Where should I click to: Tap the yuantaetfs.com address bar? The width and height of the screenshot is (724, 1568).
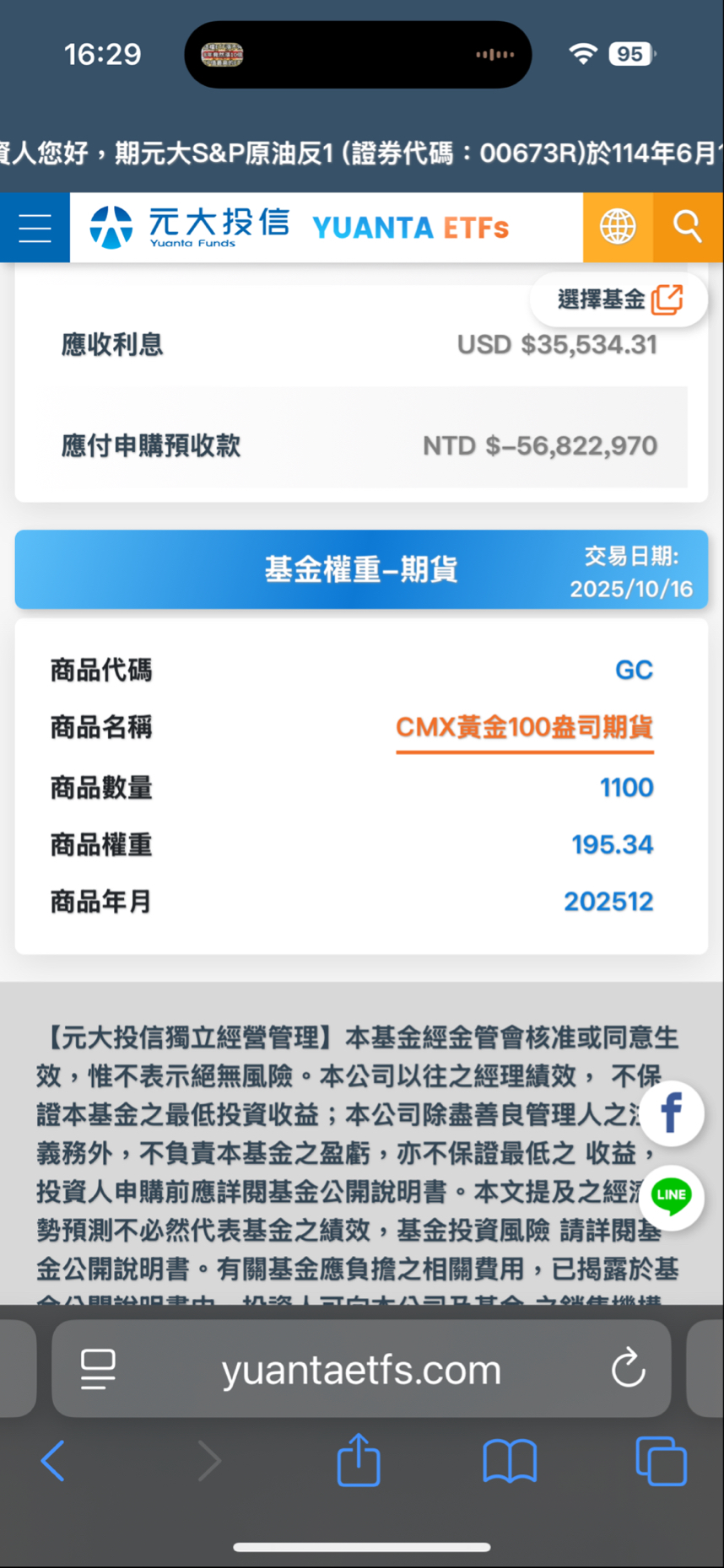(x=361, y=1370)
